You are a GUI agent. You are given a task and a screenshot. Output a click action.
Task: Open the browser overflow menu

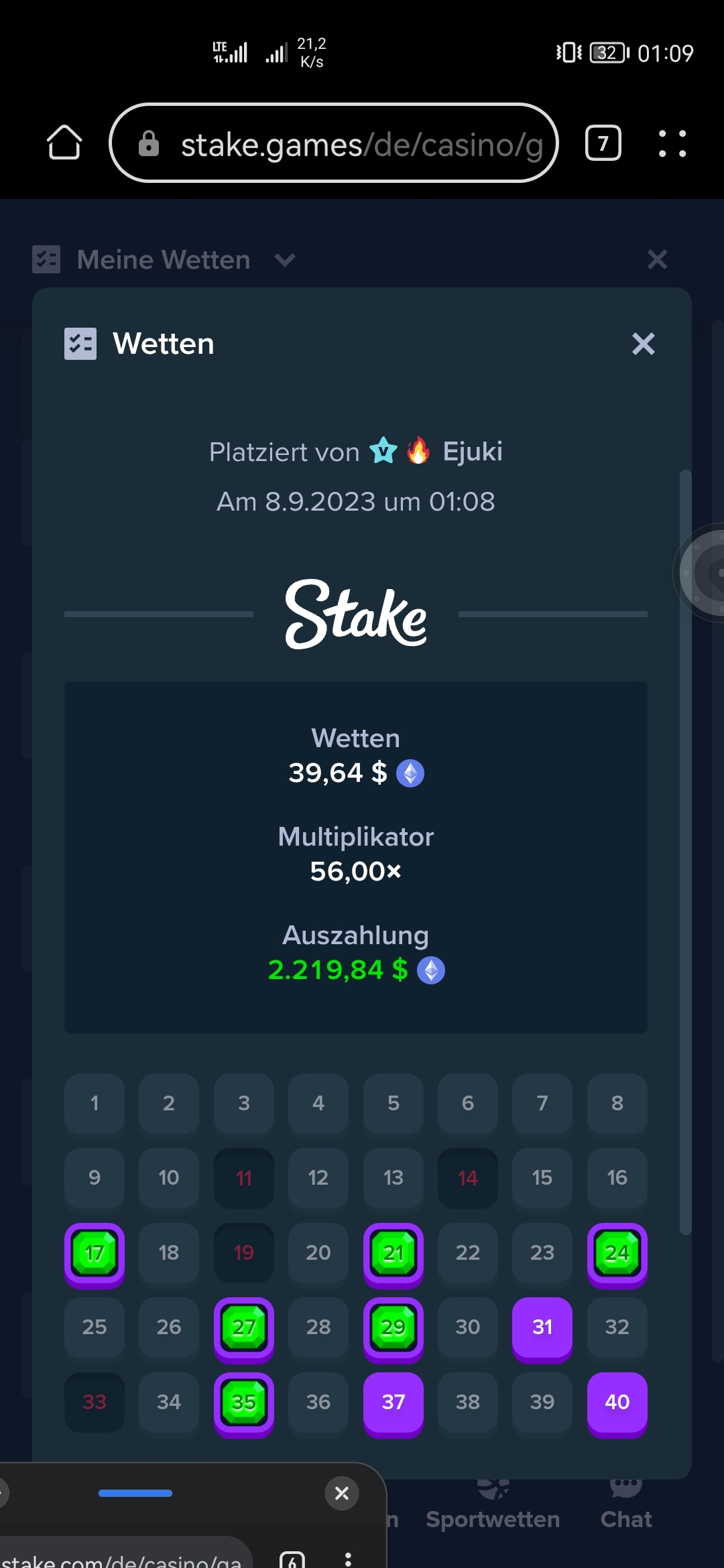(672, 143)
